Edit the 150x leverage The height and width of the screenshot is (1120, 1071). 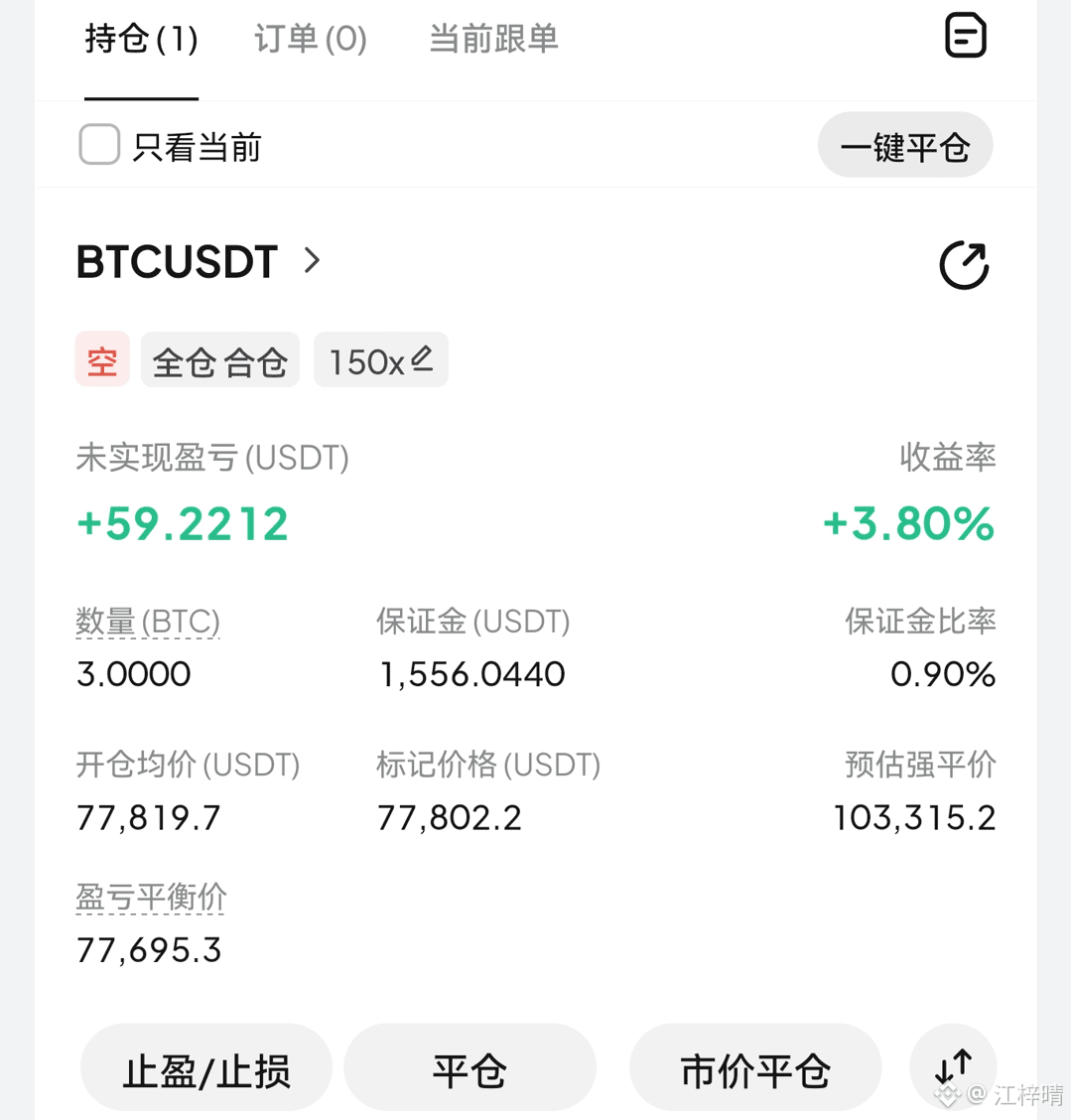point(381,360)
